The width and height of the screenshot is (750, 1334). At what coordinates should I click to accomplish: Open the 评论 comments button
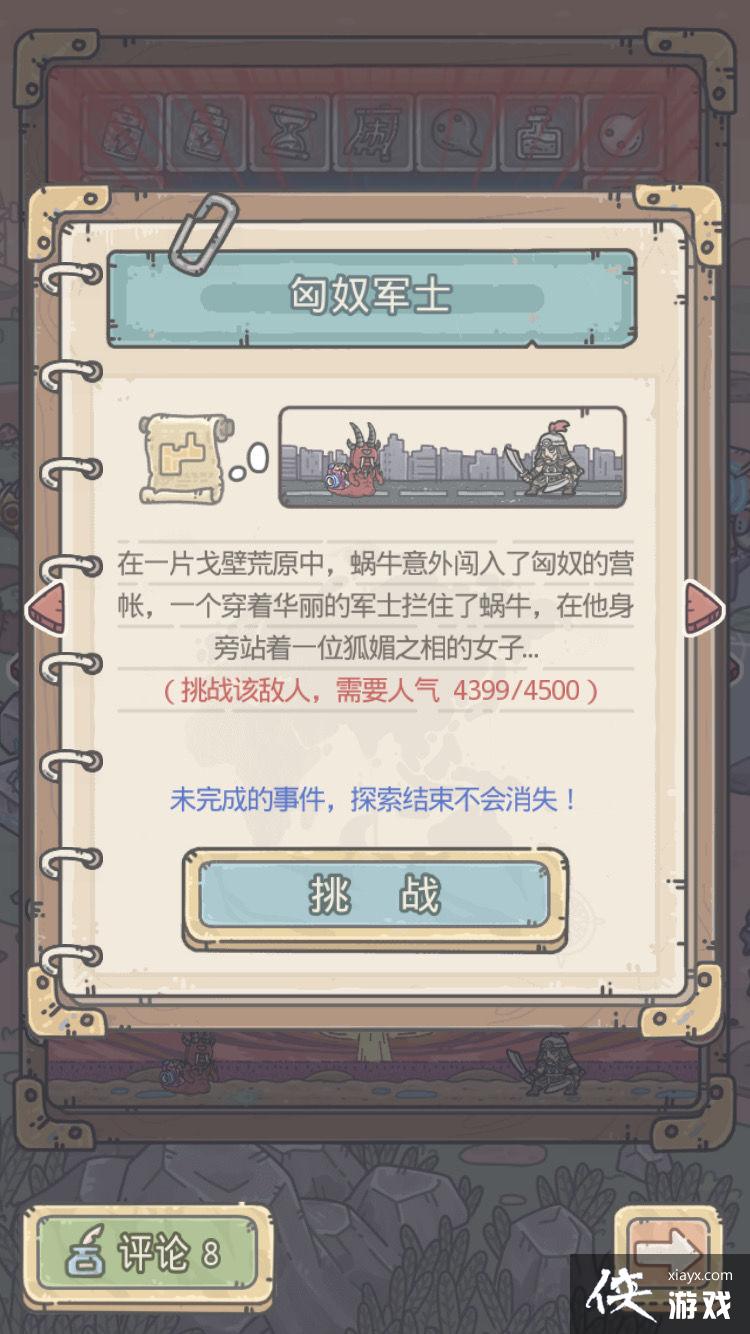148,1254
